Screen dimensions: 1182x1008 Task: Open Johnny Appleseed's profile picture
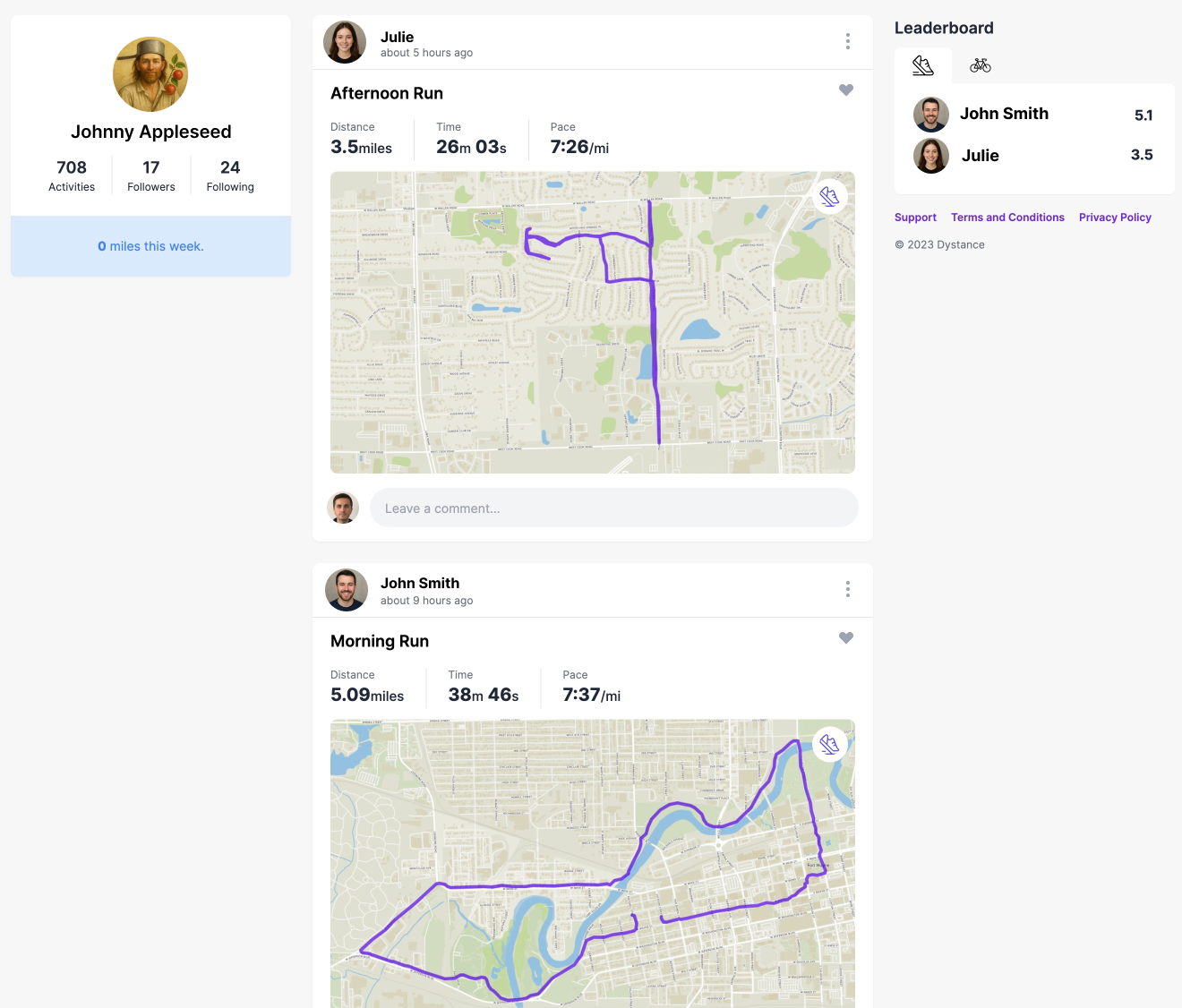point(150,74)
